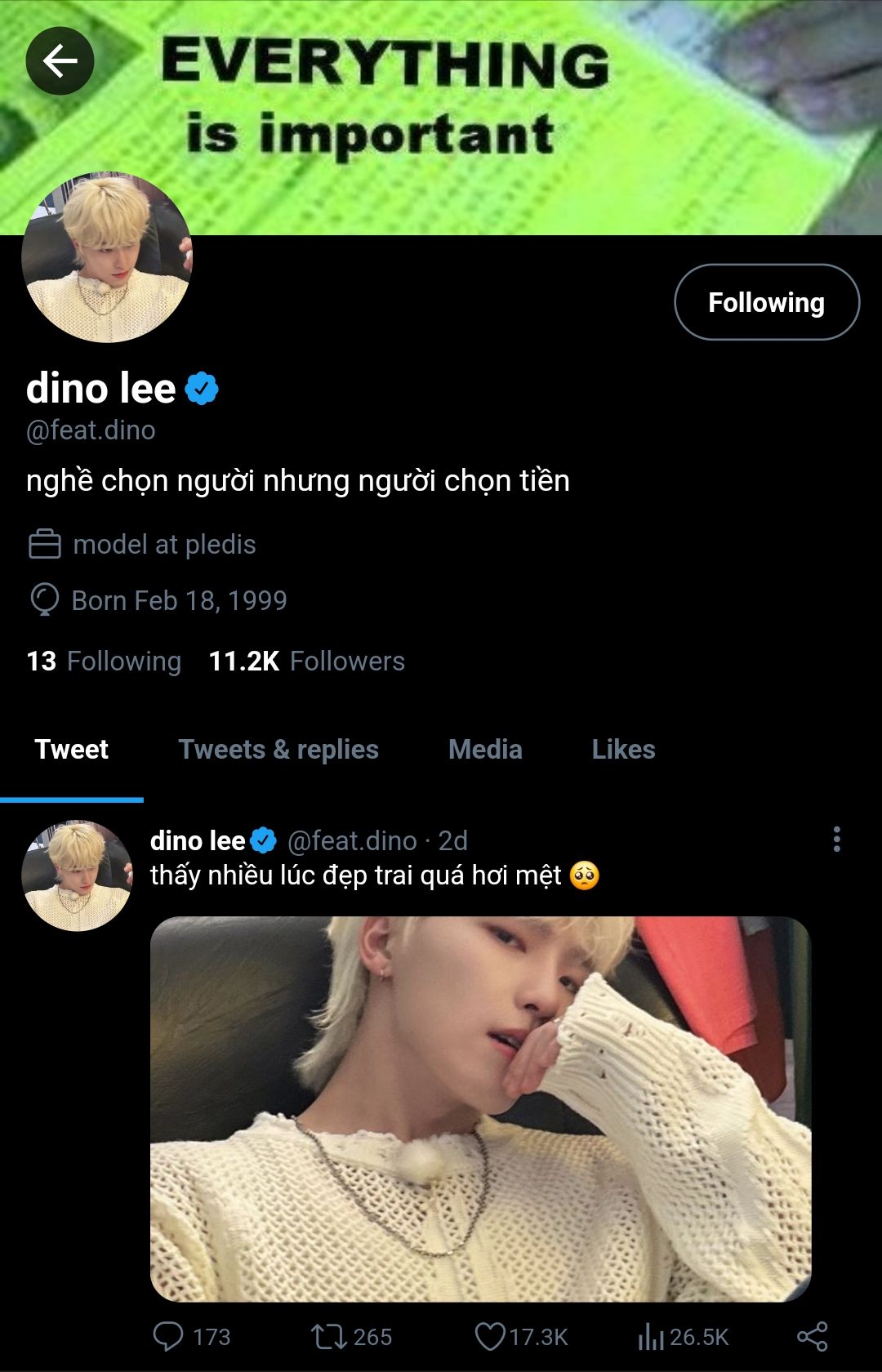Switch to the Media tab
The image size is (882, 1372).
click(x=485, y=749)
